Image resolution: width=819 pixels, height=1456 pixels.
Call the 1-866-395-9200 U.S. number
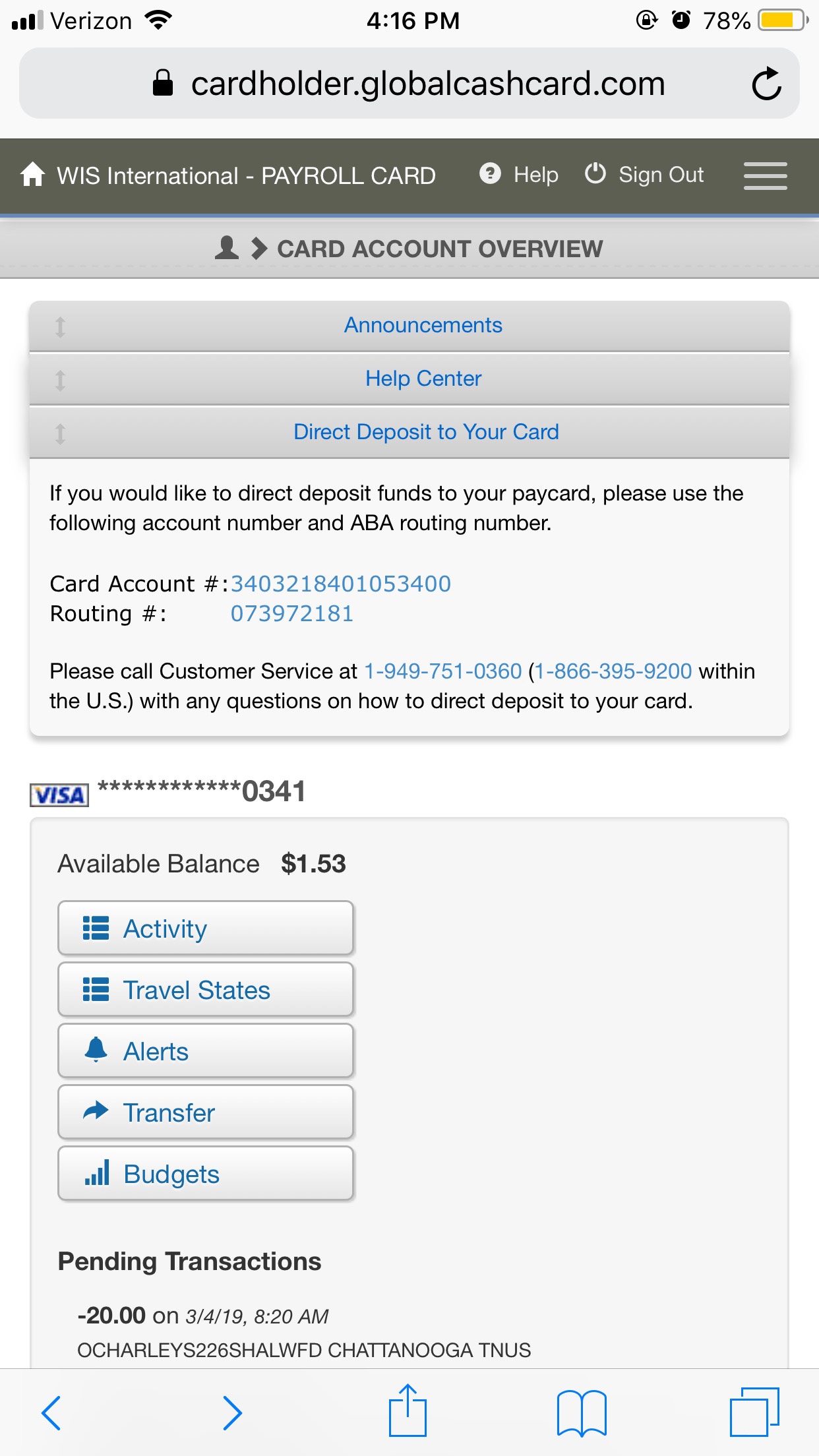point(613,671)
